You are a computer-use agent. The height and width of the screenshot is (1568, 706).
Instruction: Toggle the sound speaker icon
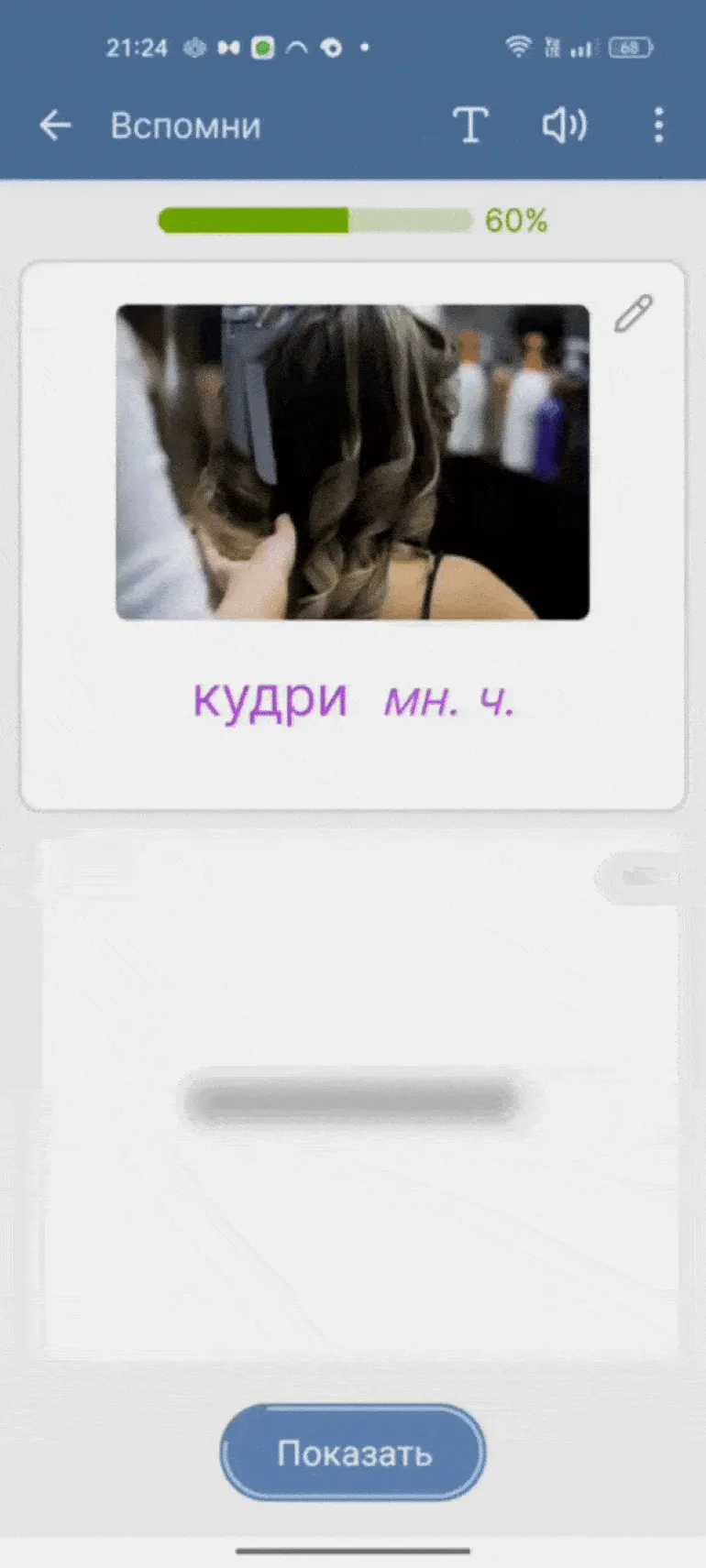click(564, 126)
